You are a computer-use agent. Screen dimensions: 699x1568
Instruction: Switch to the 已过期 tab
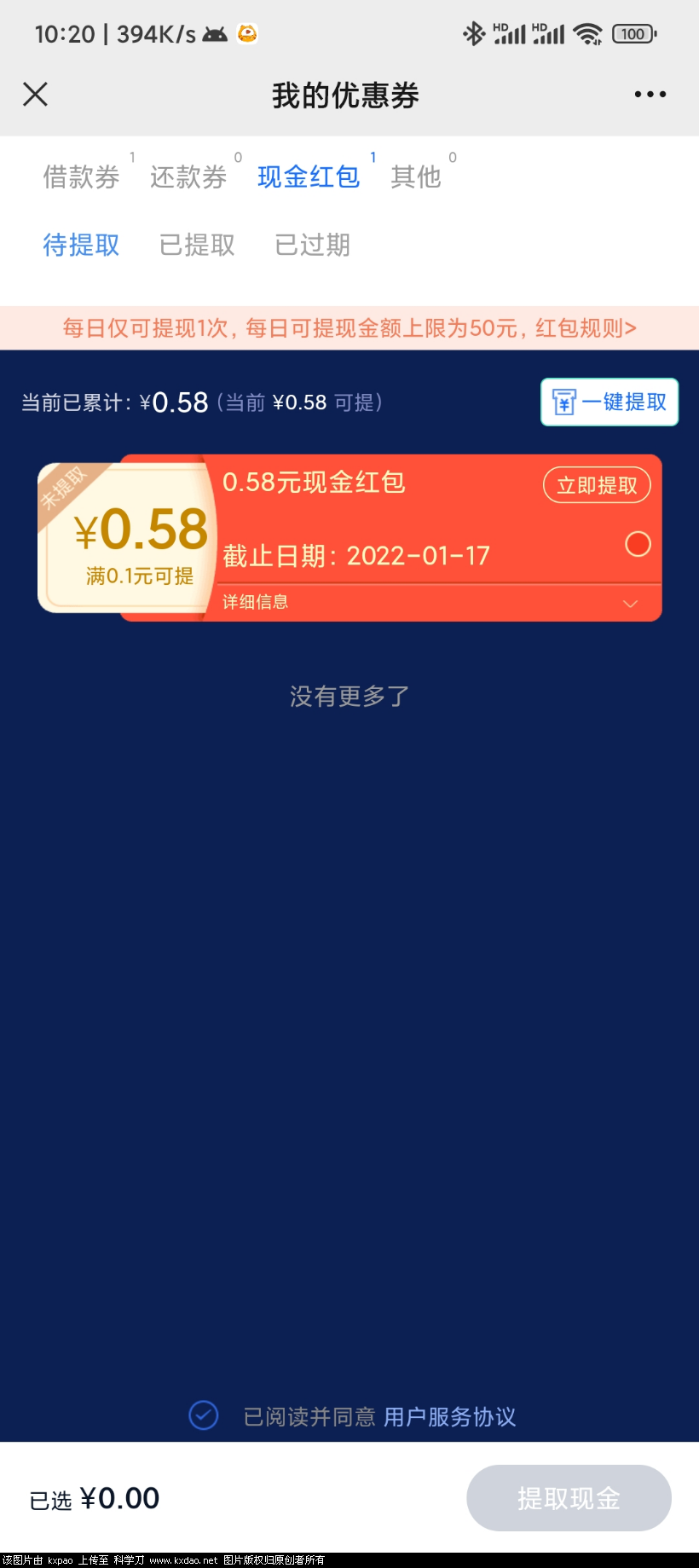click(311, 246)
